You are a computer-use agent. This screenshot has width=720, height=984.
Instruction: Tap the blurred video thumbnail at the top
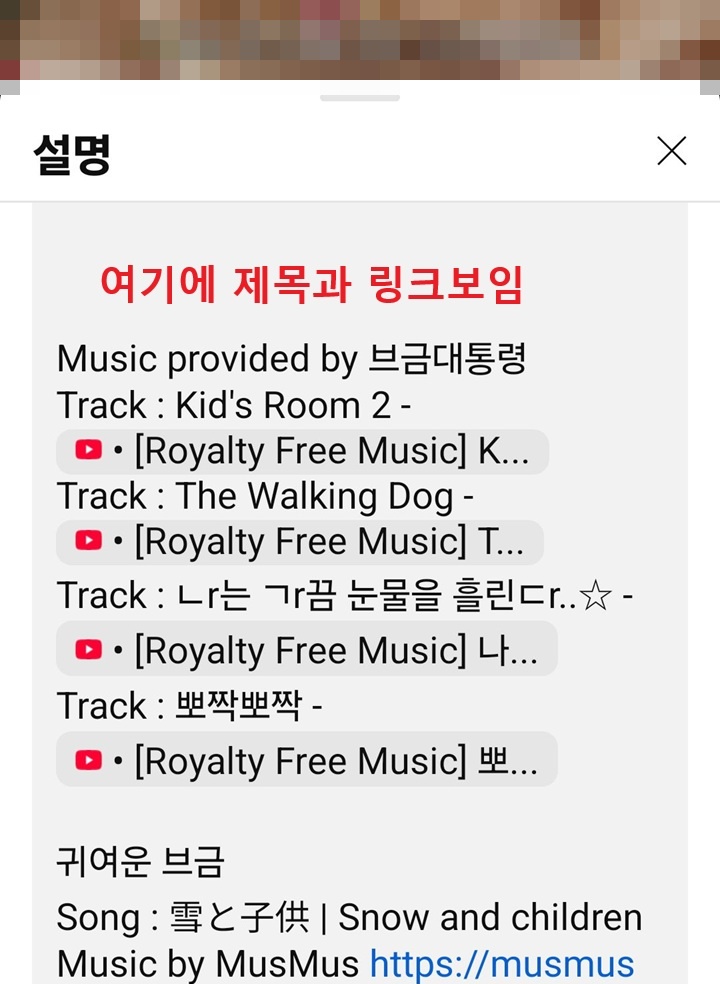[360, 40]
